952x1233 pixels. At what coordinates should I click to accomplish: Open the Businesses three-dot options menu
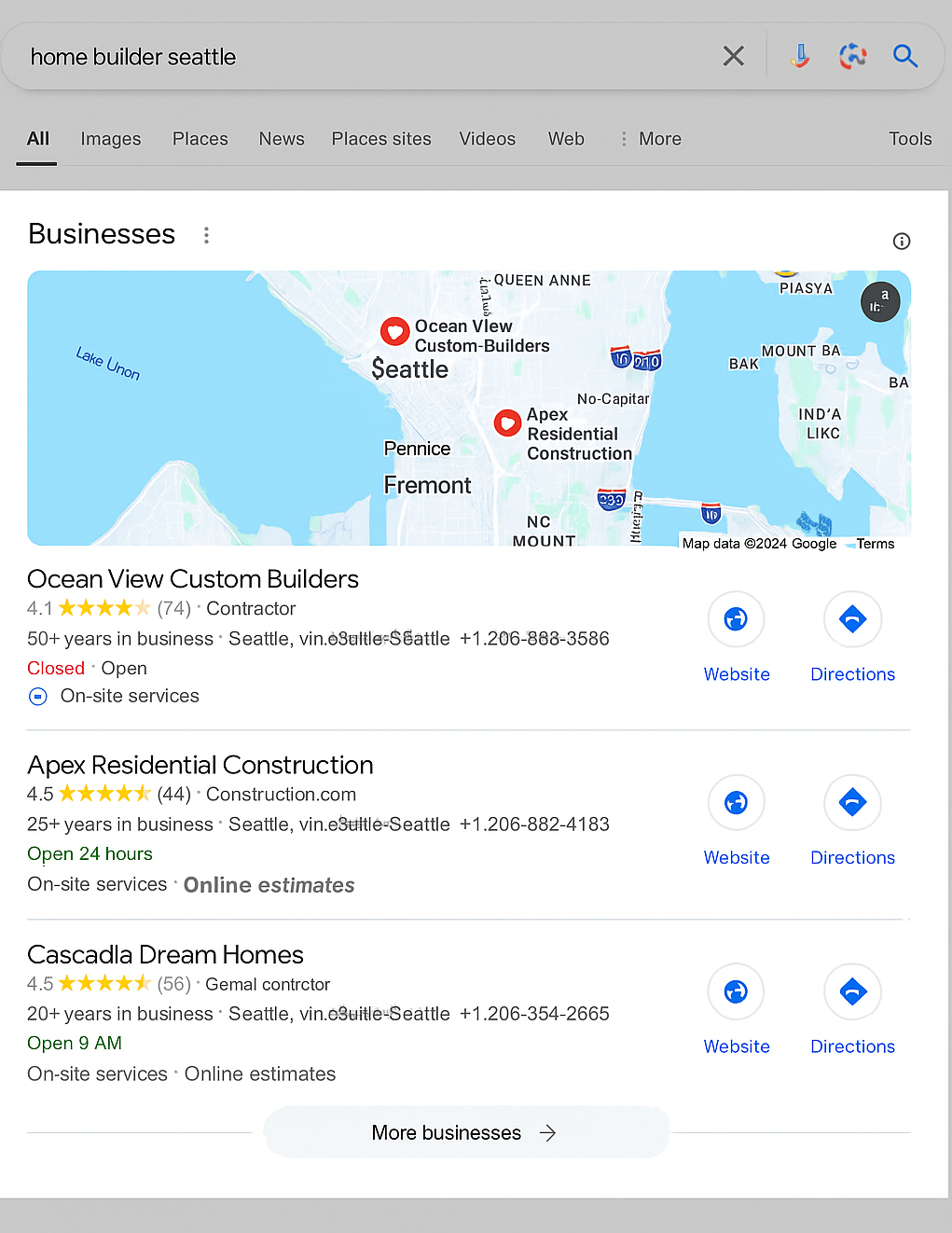pos(206,235)
